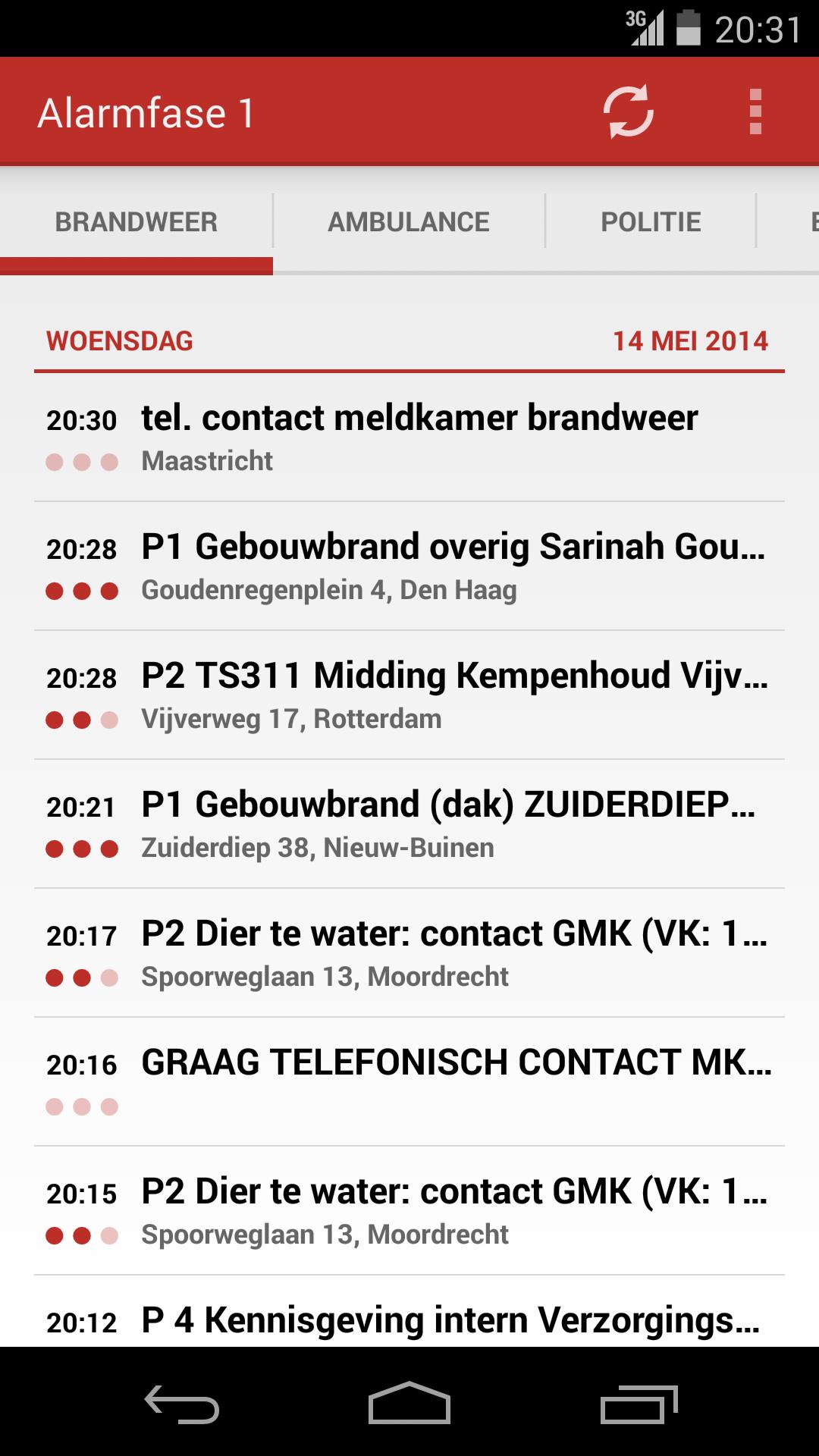The image size is (819, 1456).
Task: Tap the system home button
Action: point(409,1404)
